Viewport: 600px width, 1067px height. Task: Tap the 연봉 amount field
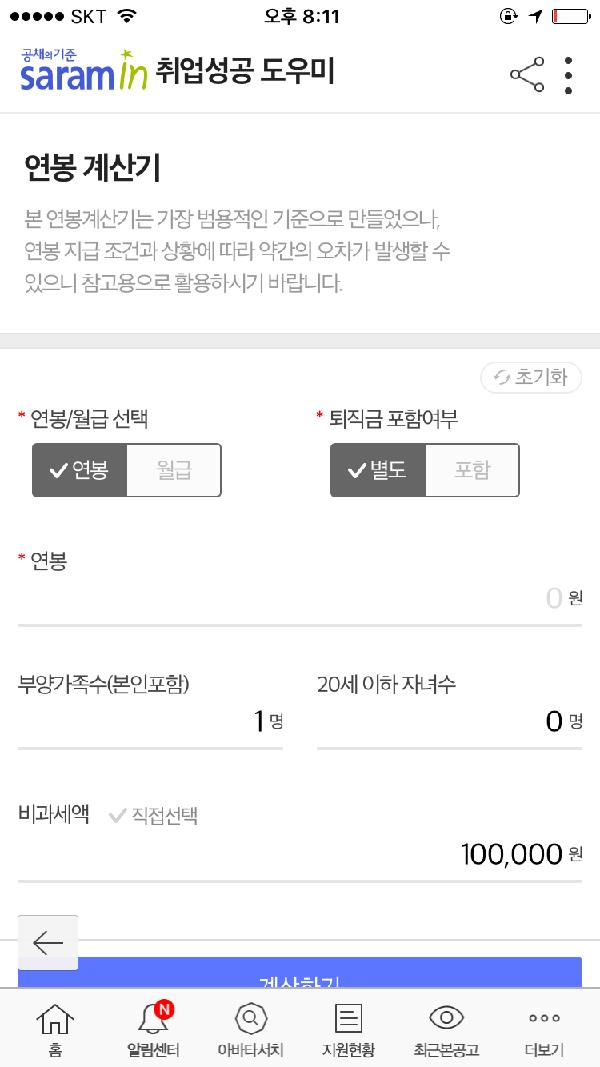tap(300, 599)
